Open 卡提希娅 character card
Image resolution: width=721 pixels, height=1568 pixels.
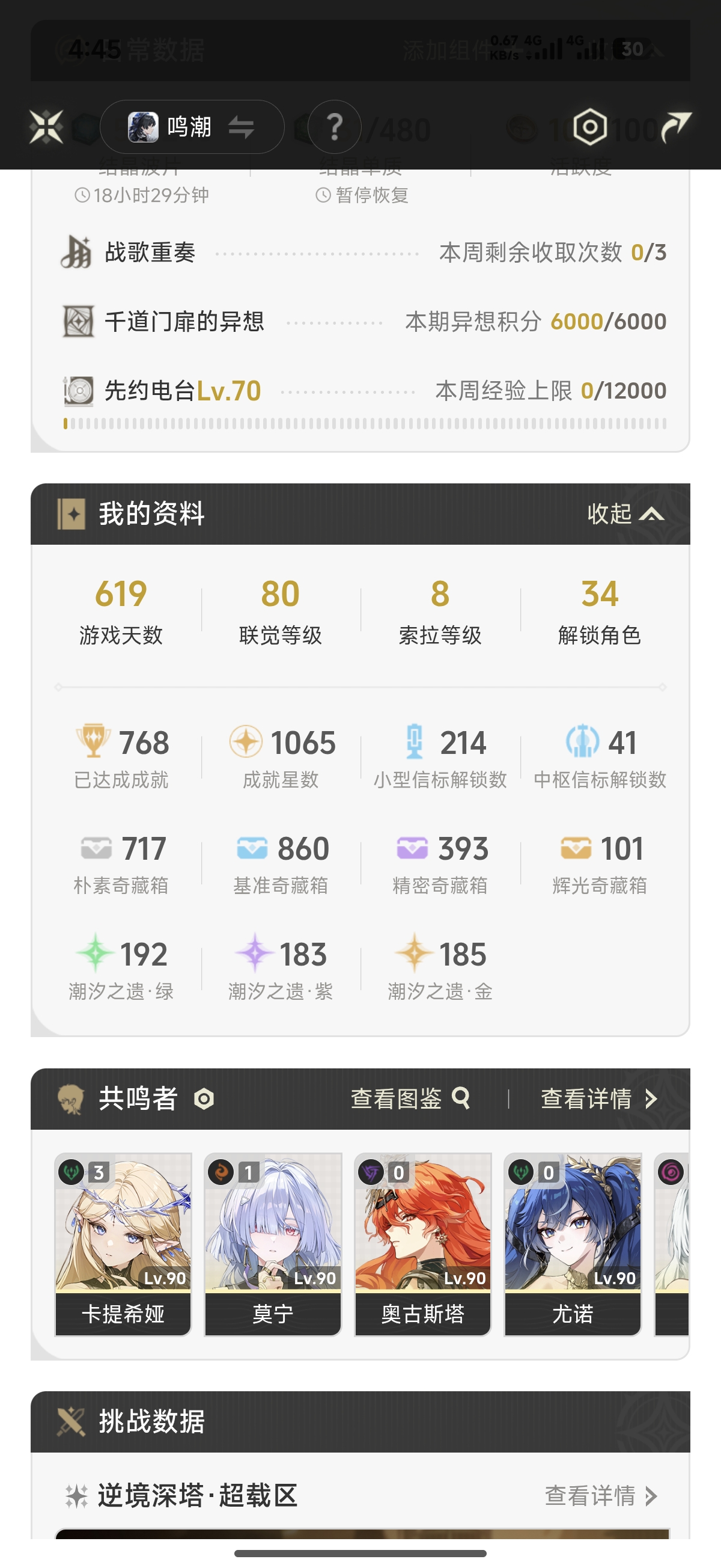click(x=123, y=1243)
